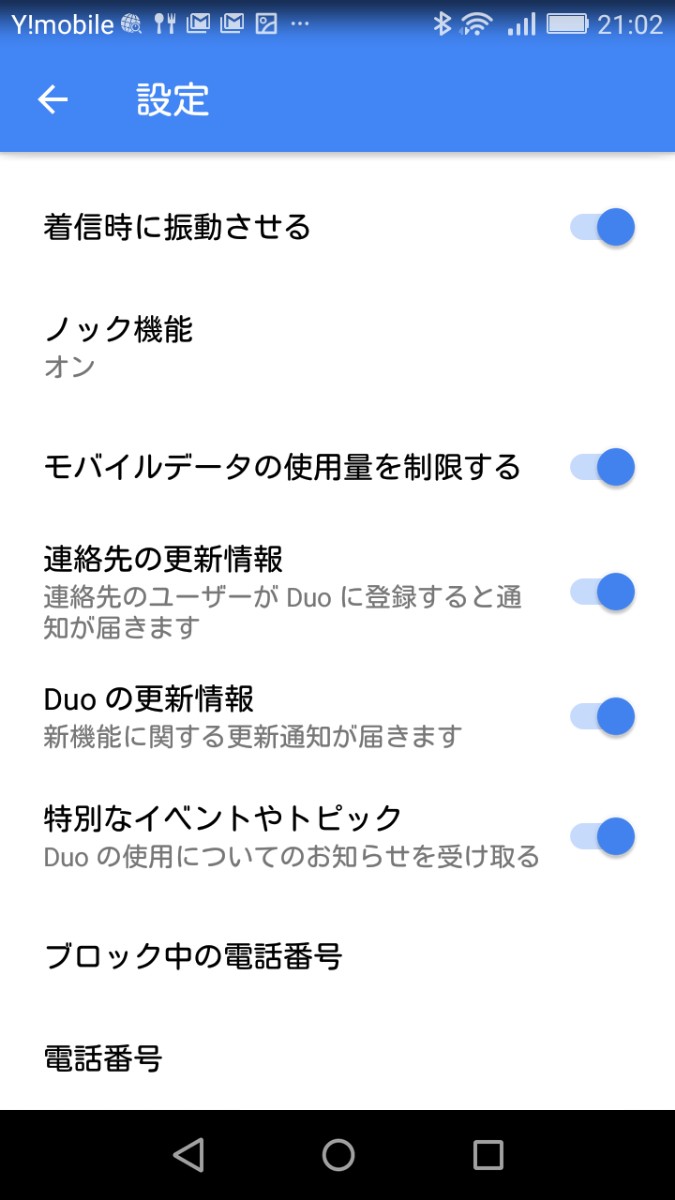Toggle 着信時に振動させる switch

pos(603,228)
